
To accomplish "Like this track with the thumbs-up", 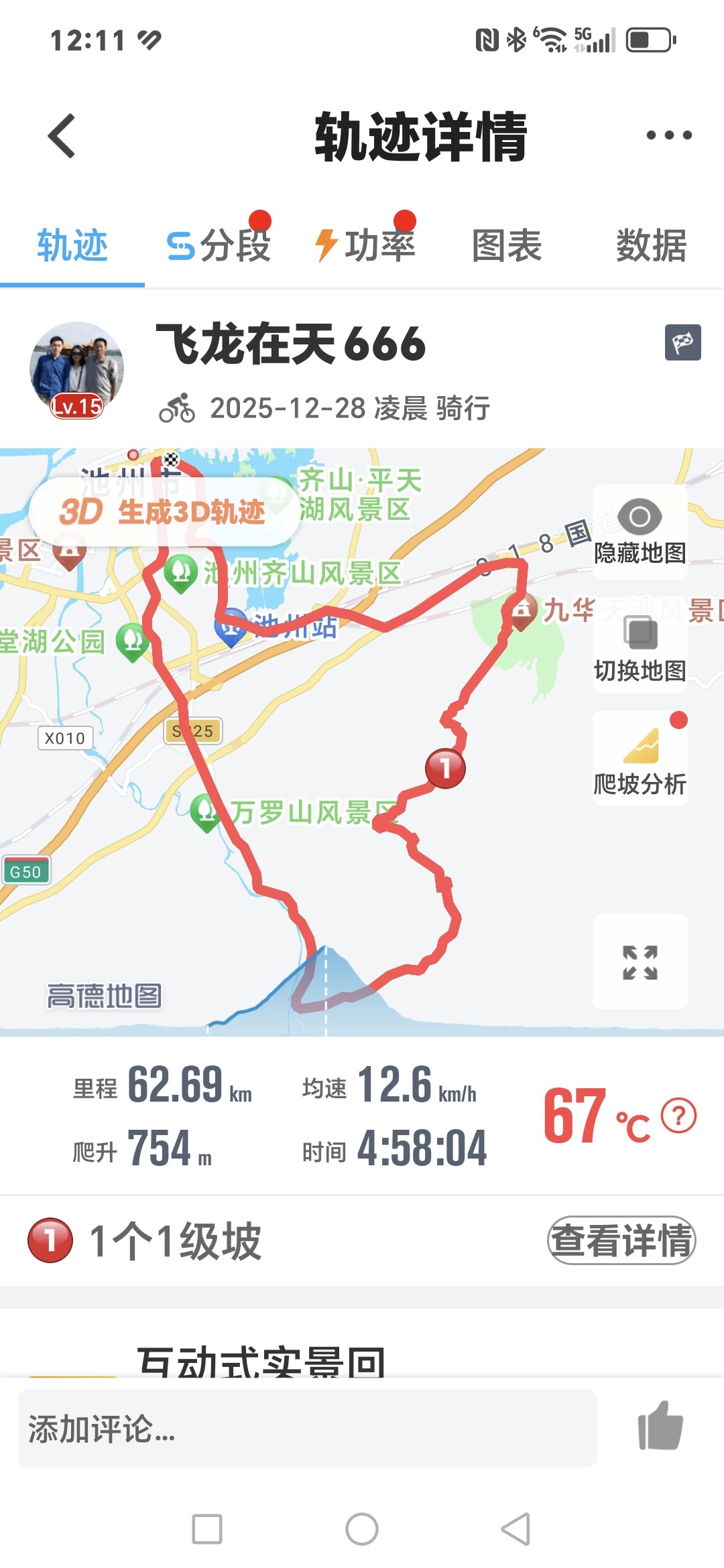I will (660, 1426).
